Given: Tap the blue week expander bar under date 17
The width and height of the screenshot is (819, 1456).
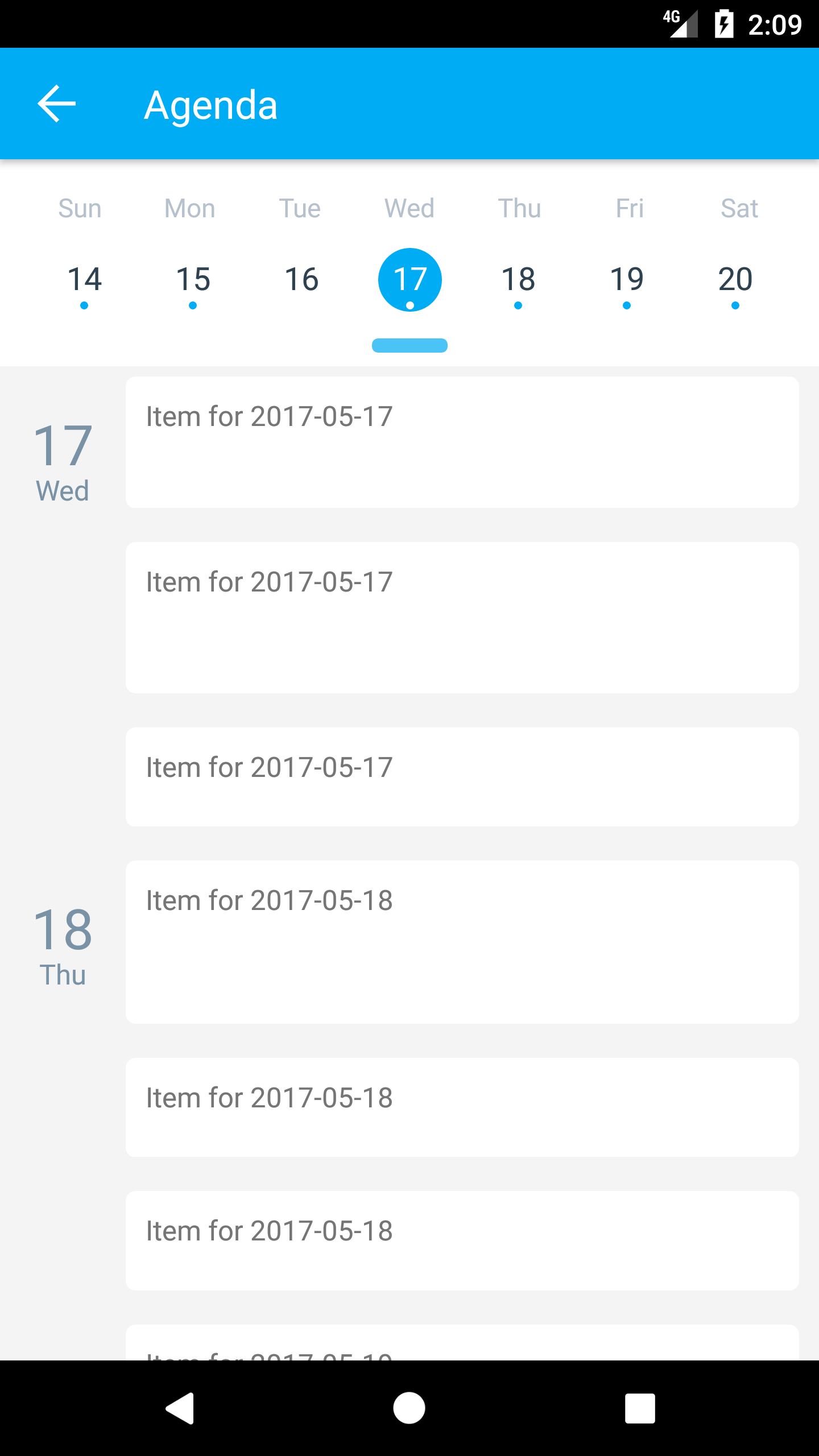Looking at the screenshot, I should click(x=409, y=345).
